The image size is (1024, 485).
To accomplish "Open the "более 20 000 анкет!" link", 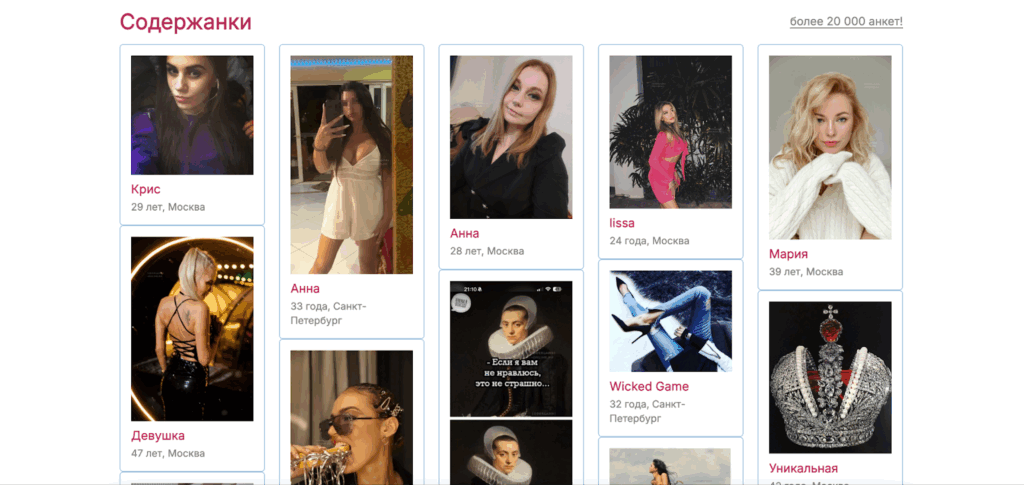I will pyautogui.click(x=846, y=21).
